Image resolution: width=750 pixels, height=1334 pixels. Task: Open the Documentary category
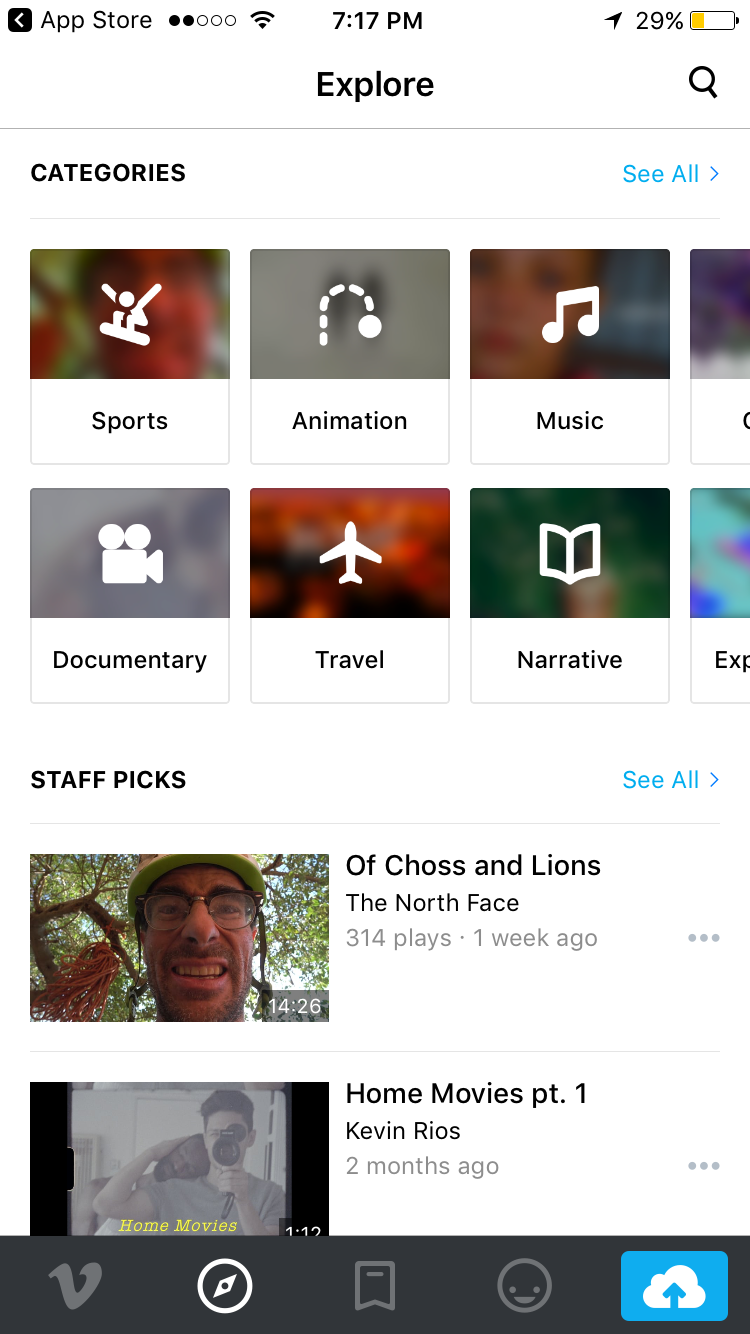(130, 595)
